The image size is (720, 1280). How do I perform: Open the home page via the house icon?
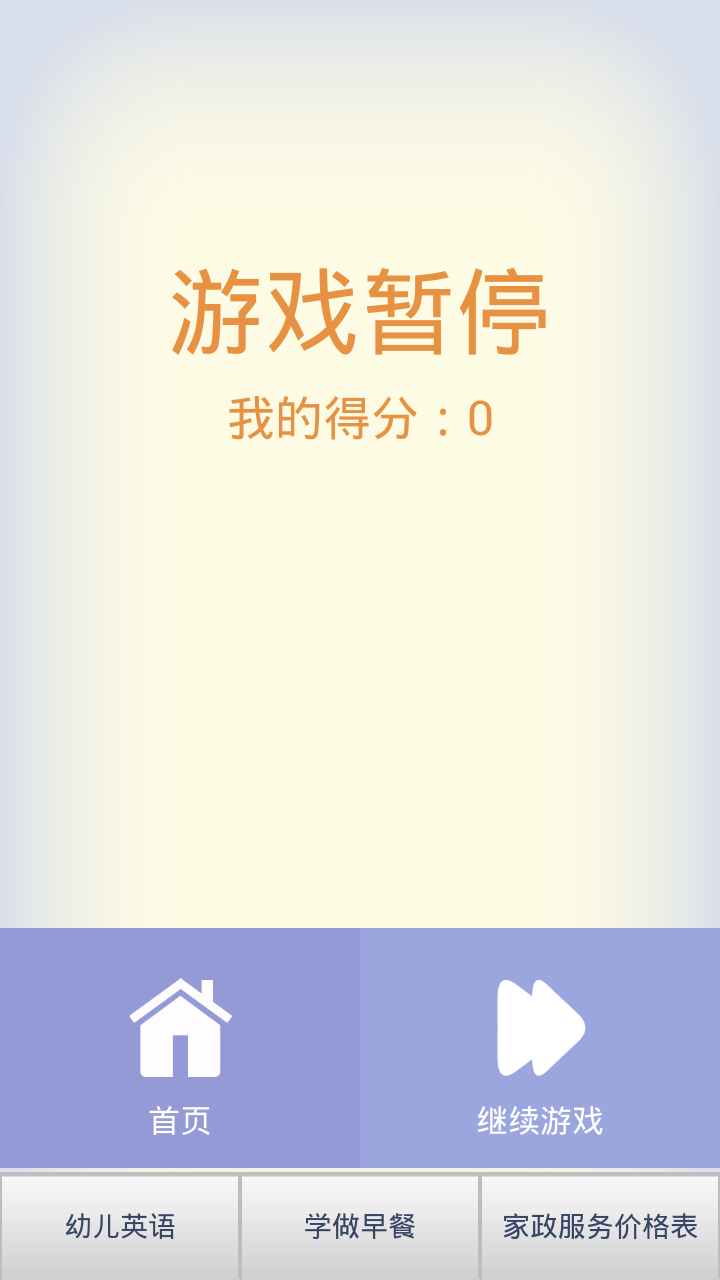pyautogui.click(x=180, y=1025)
